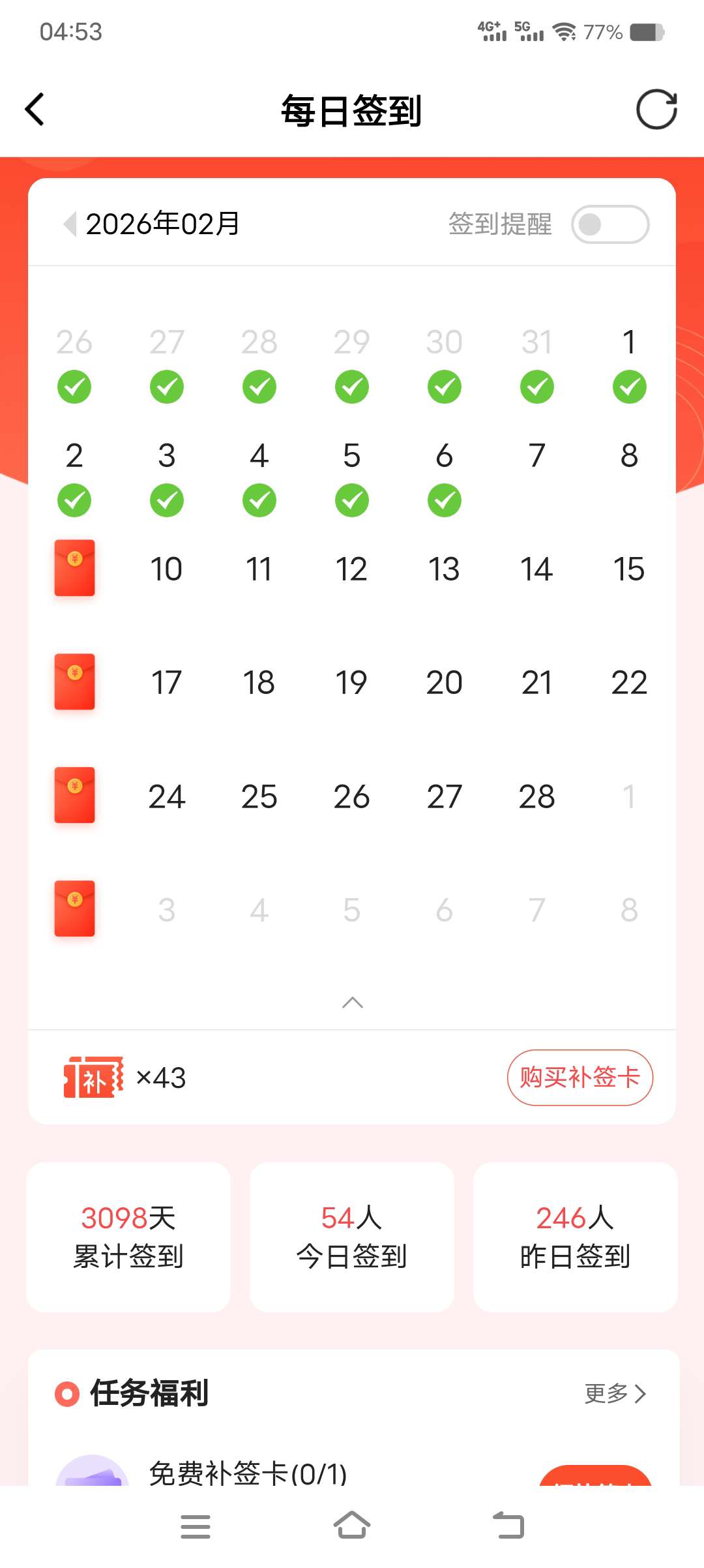Collapse the calendar with the up arrow

352,1003
